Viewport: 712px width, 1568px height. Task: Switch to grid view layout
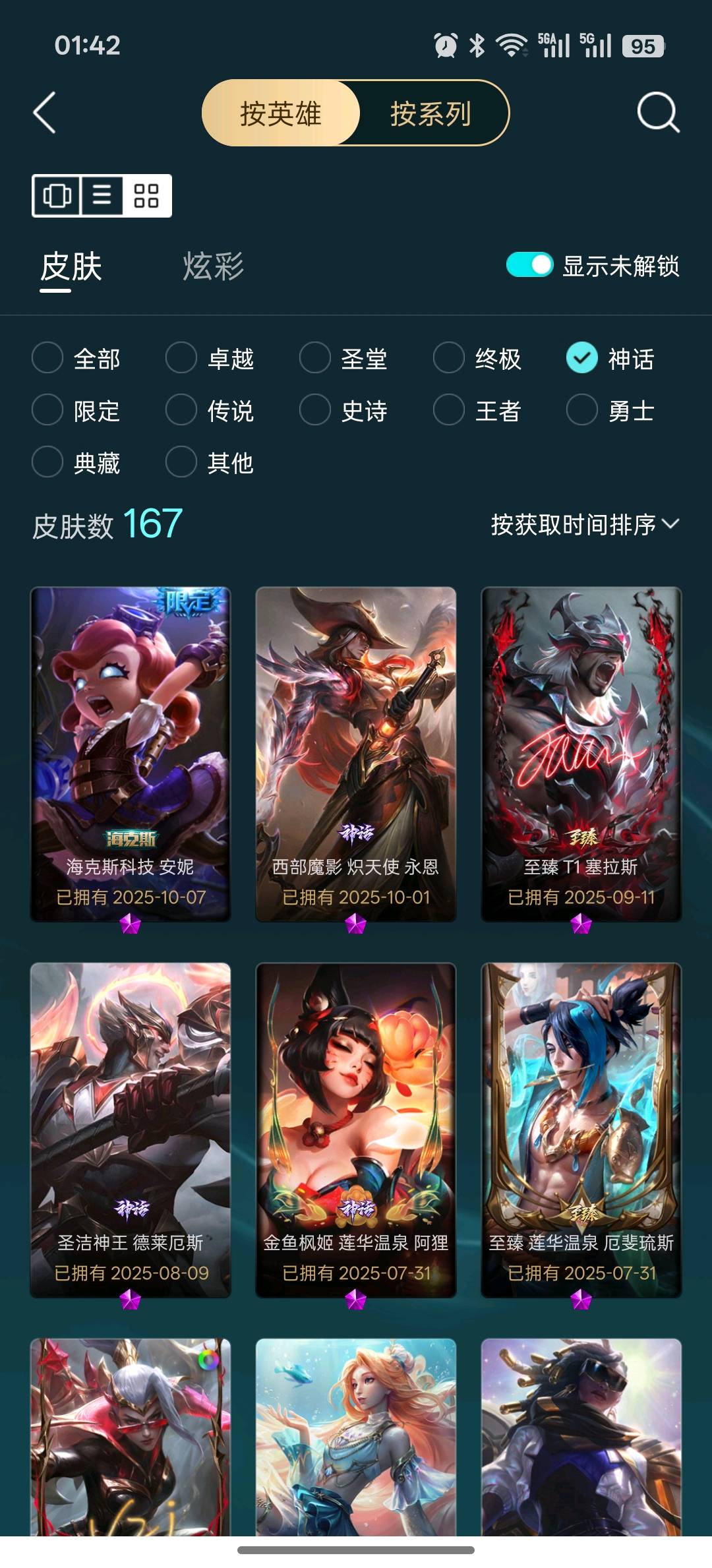click(146, 196)
